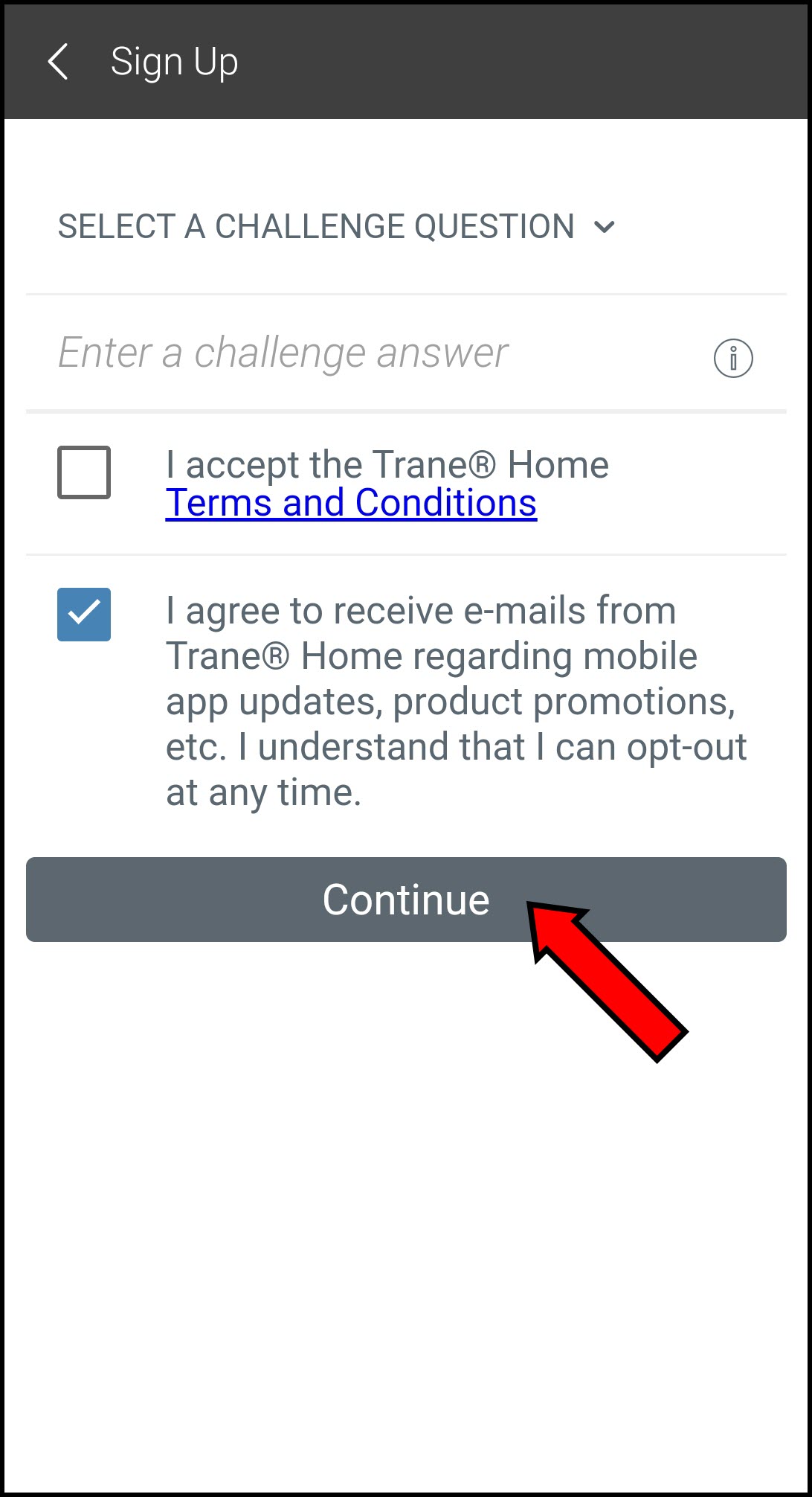The height and width of the screenshot is (1497, 812).
Task: Open the Terms and Conditions link
Action: click(x=351, y=504)
